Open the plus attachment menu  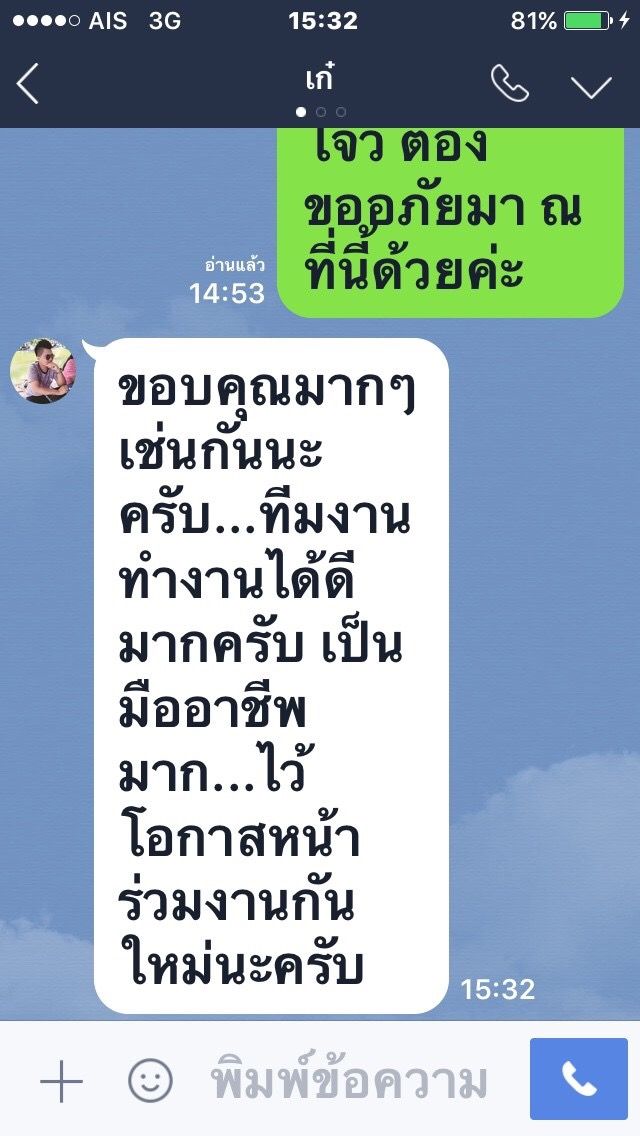(61, 1081)
